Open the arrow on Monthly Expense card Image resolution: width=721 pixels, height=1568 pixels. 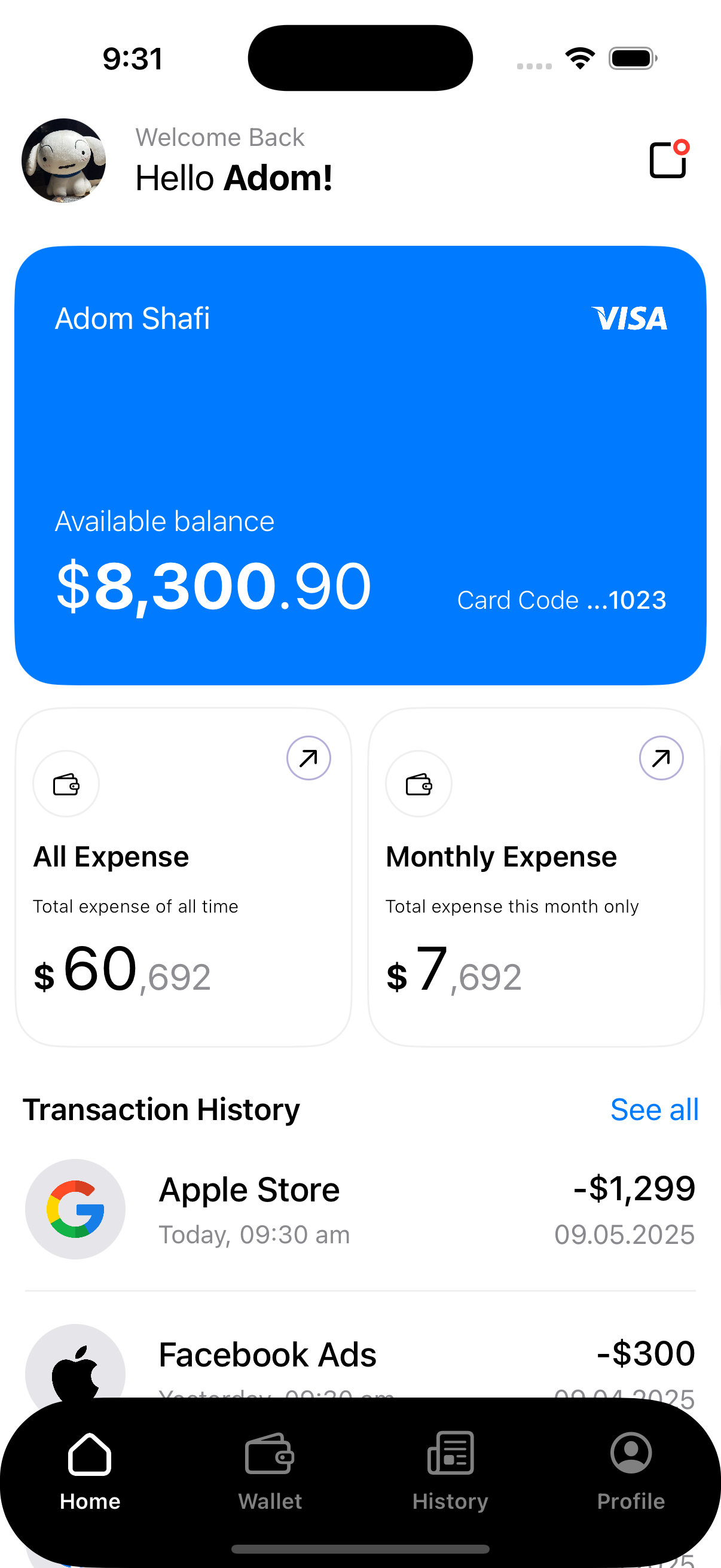[x=661, y=758]
